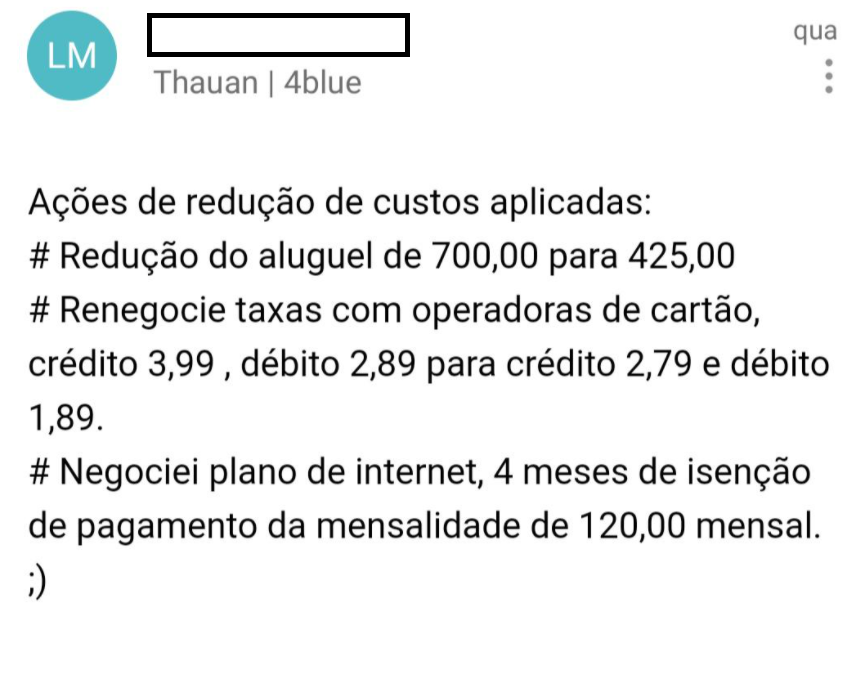
Task: Open the message overflow menu
Action: click(x=828, y=77)
